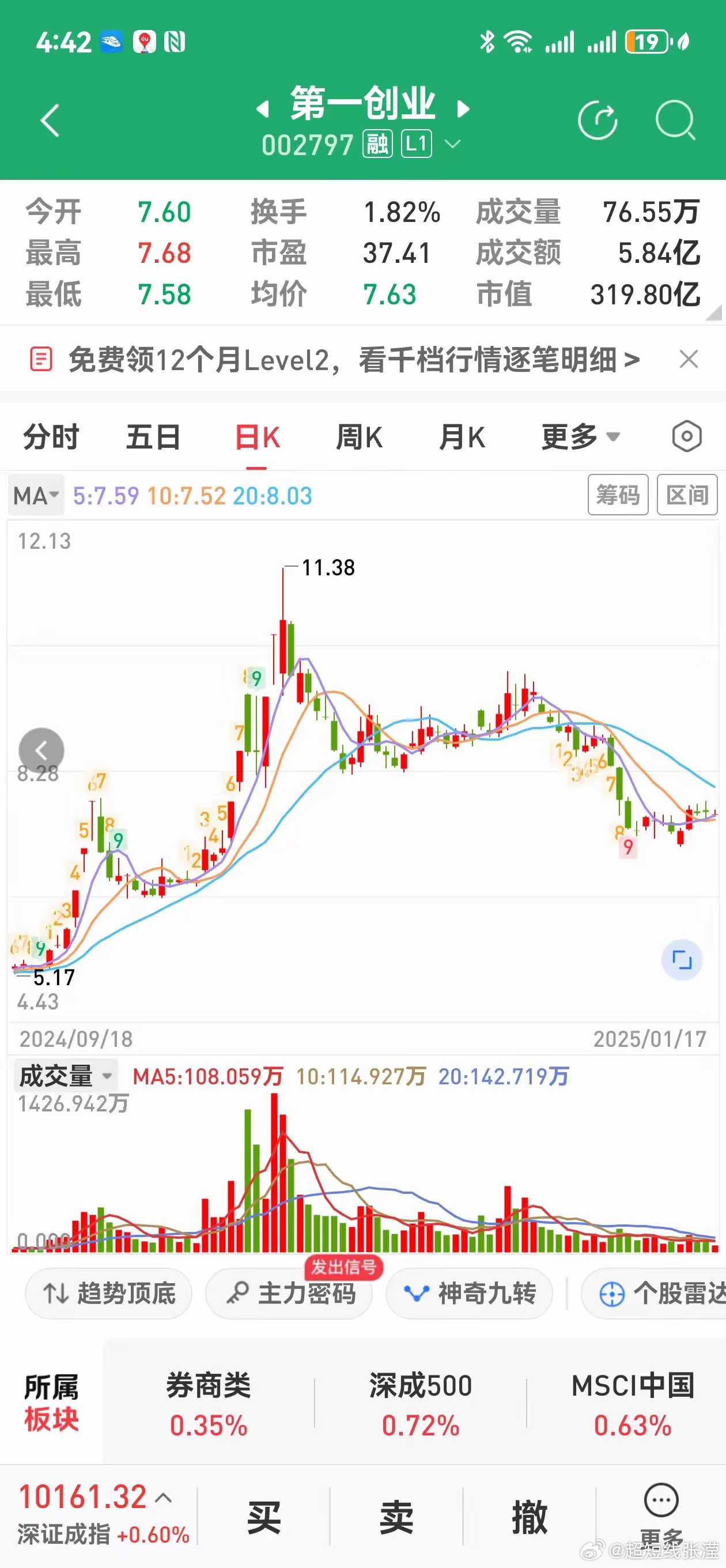This screenshot has width=726, height=1568.
Task: Open the free Level2 offer banner
Action: 335,359
